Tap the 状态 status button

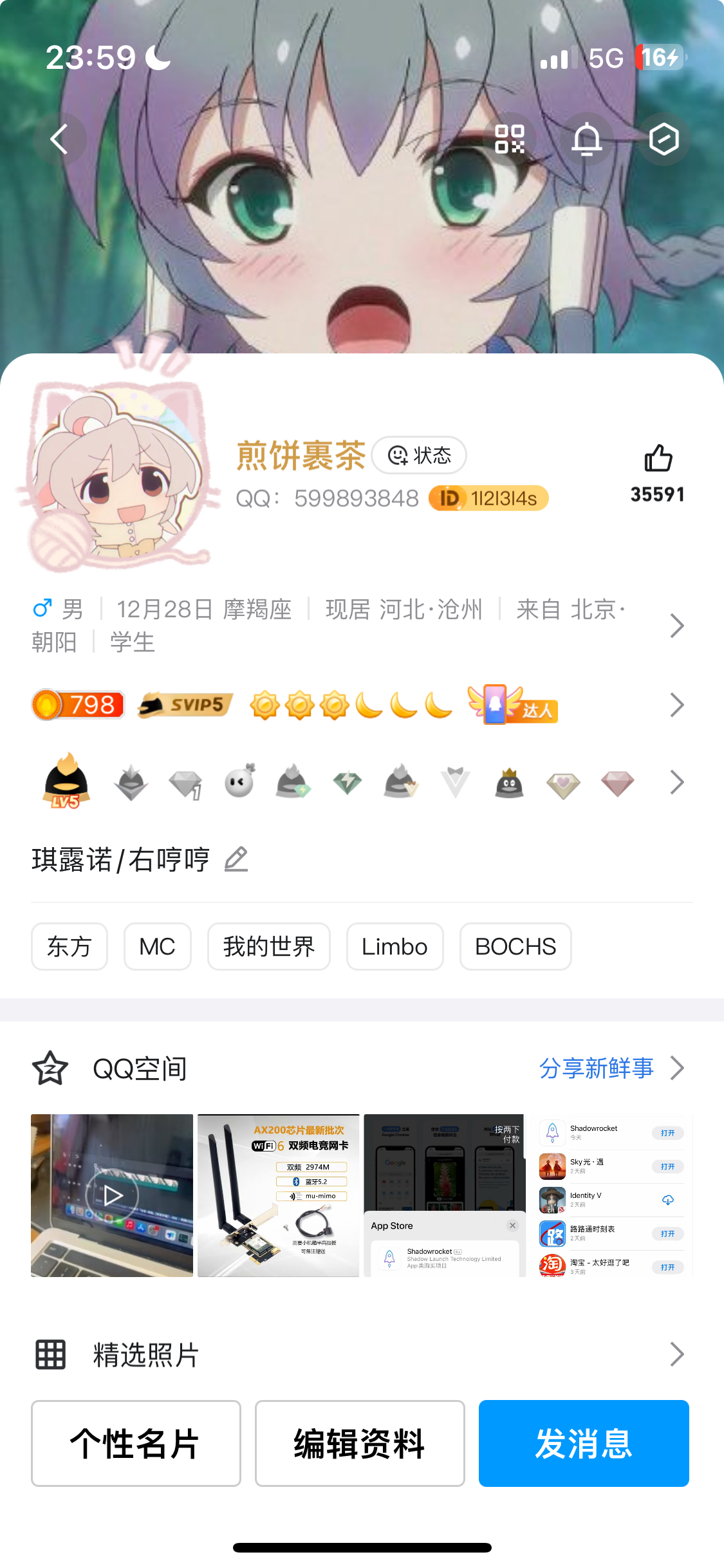[419, 455]
